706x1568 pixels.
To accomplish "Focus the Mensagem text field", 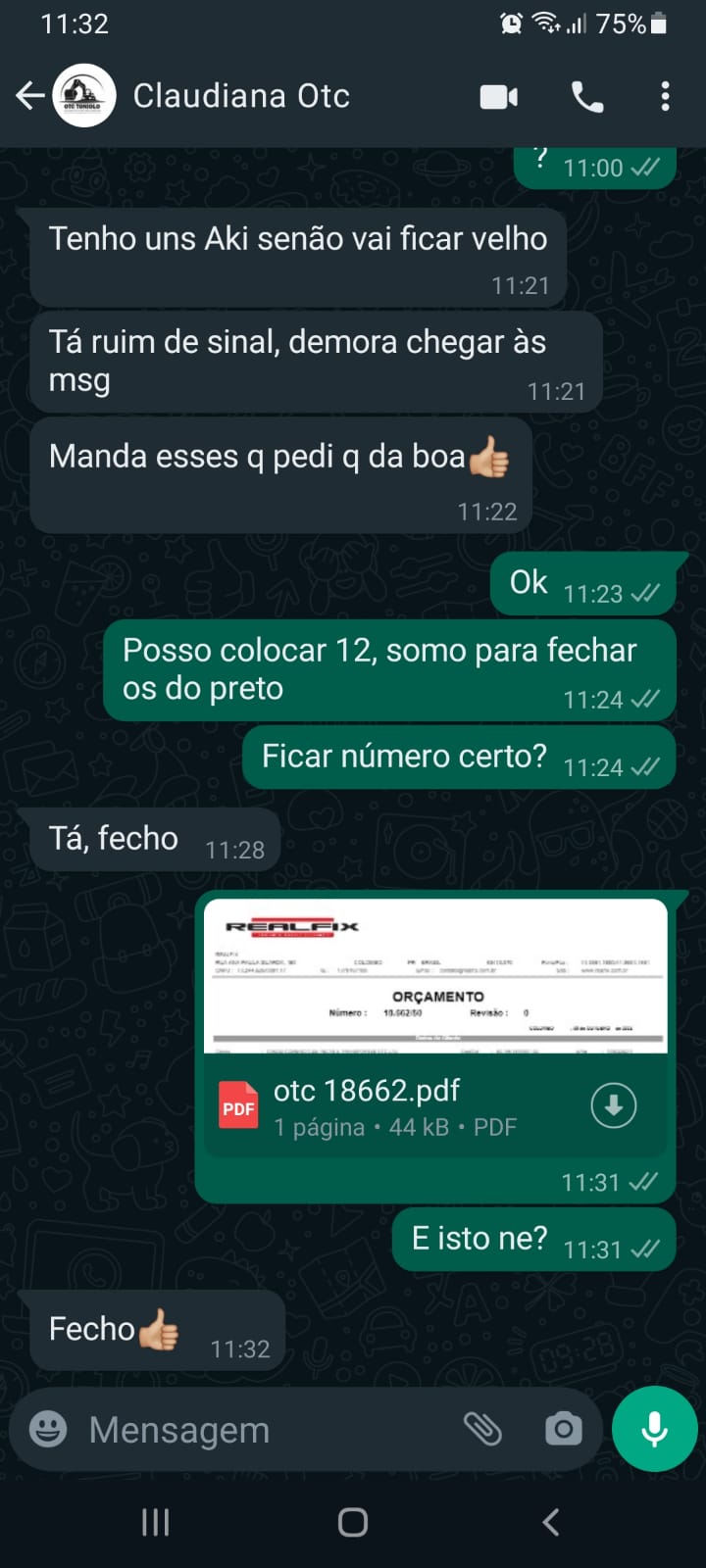I will pos(265,1430).
